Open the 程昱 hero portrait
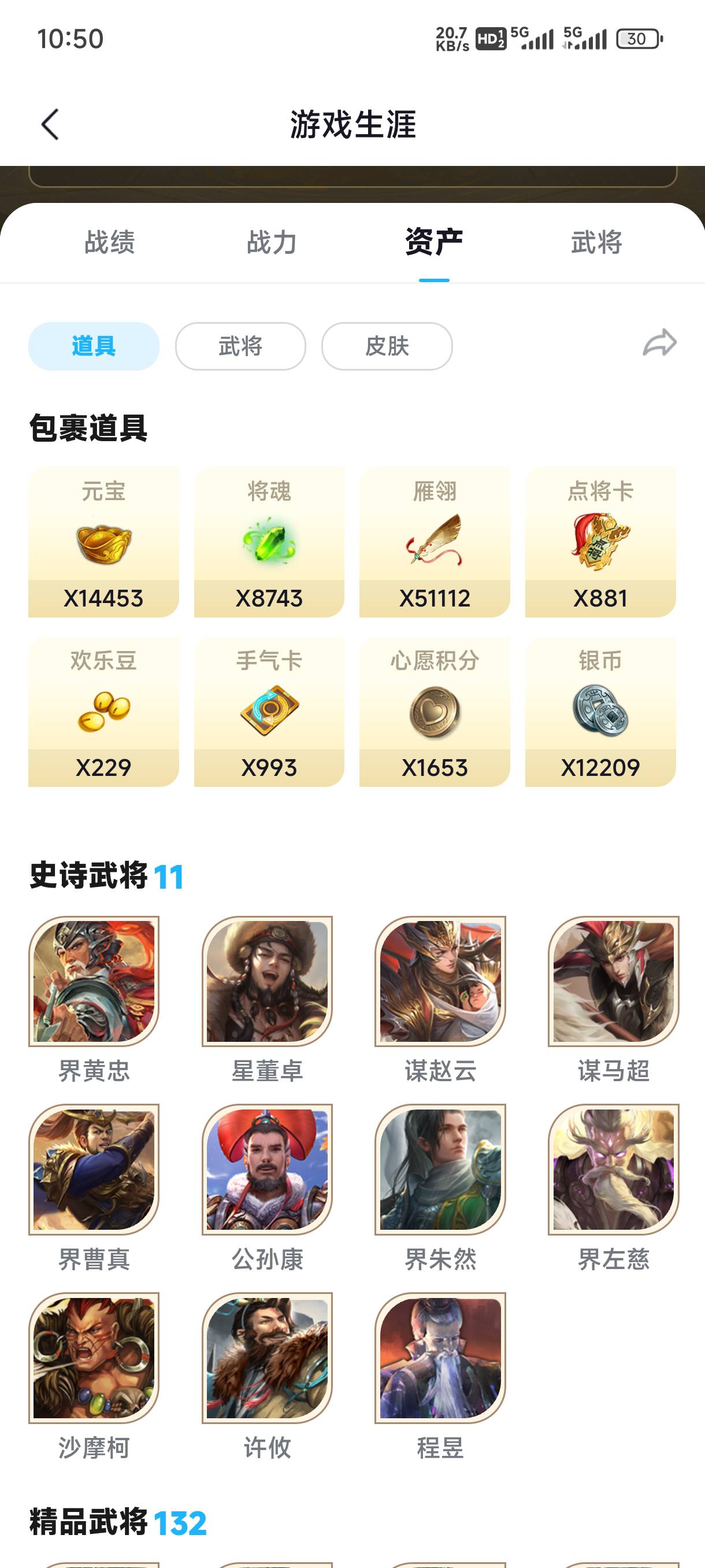The width and height of the screenshot is (705, 1568). coord(440,1358)
